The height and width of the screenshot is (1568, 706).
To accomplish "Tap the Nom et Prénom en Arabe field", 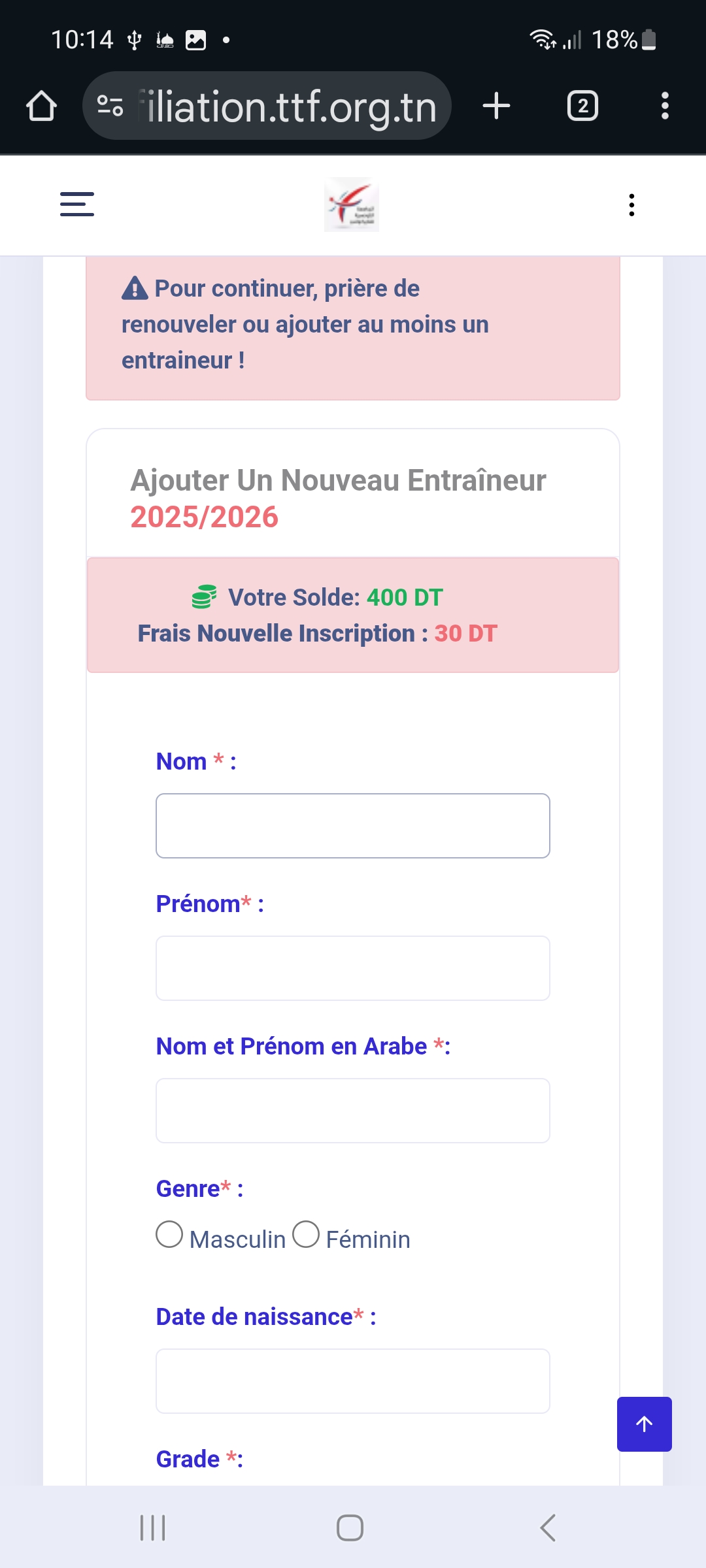I will click(352, 1111).
